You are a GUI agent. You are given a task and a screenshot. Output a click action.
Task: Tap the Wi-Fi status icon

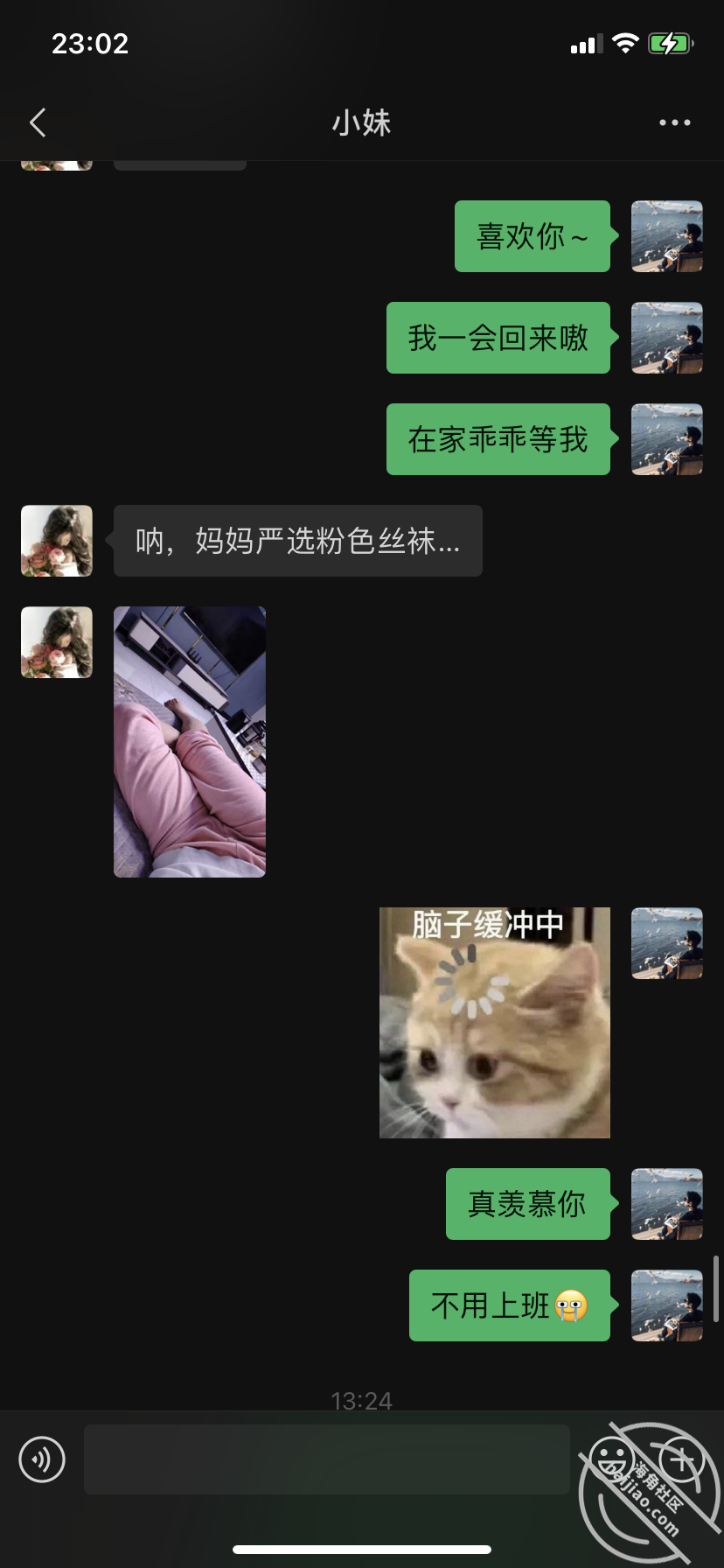coord(624,43)
